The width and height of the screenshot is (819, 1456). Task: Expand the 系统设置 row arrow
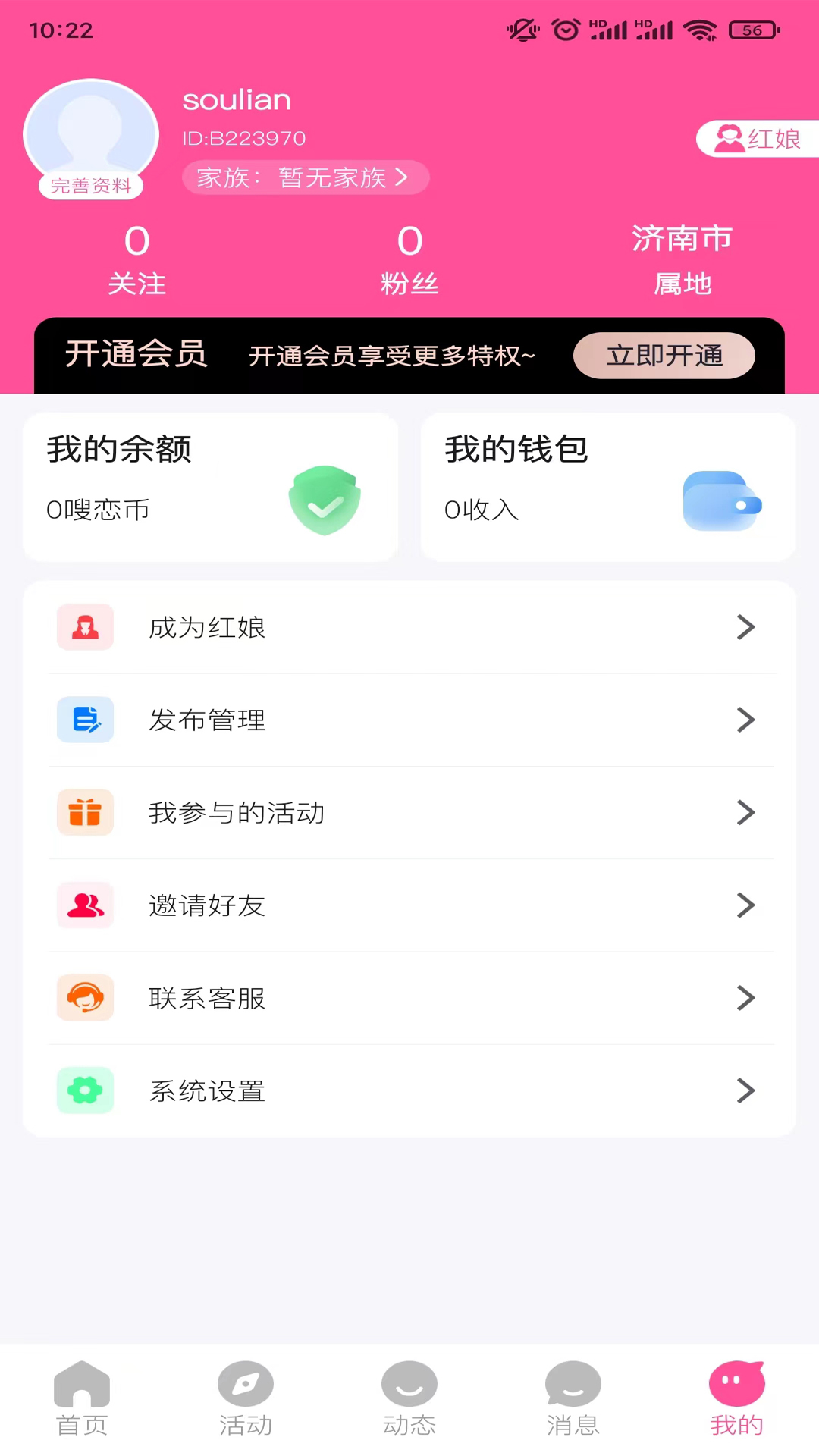(746, 1090)
